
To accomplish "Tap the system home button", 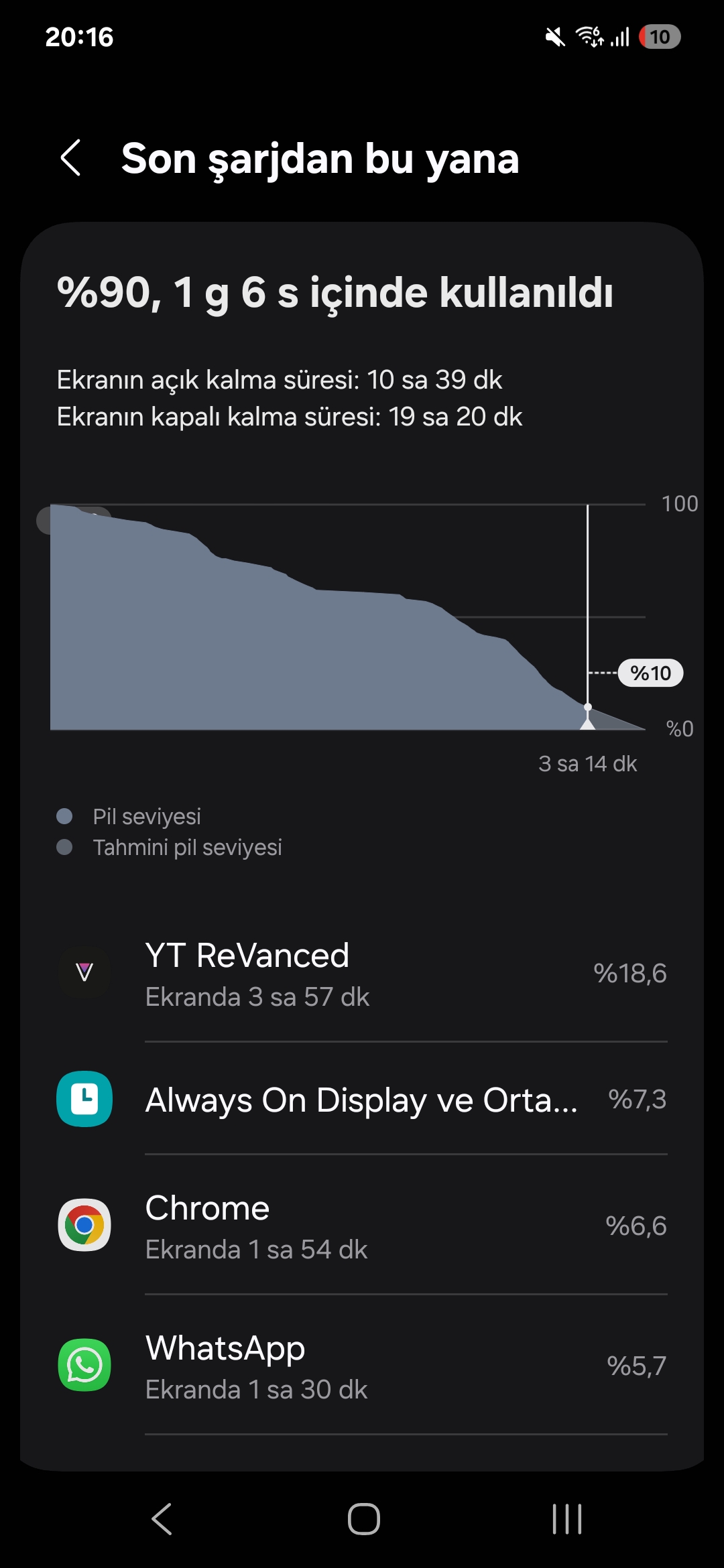I will [363, 1518].
